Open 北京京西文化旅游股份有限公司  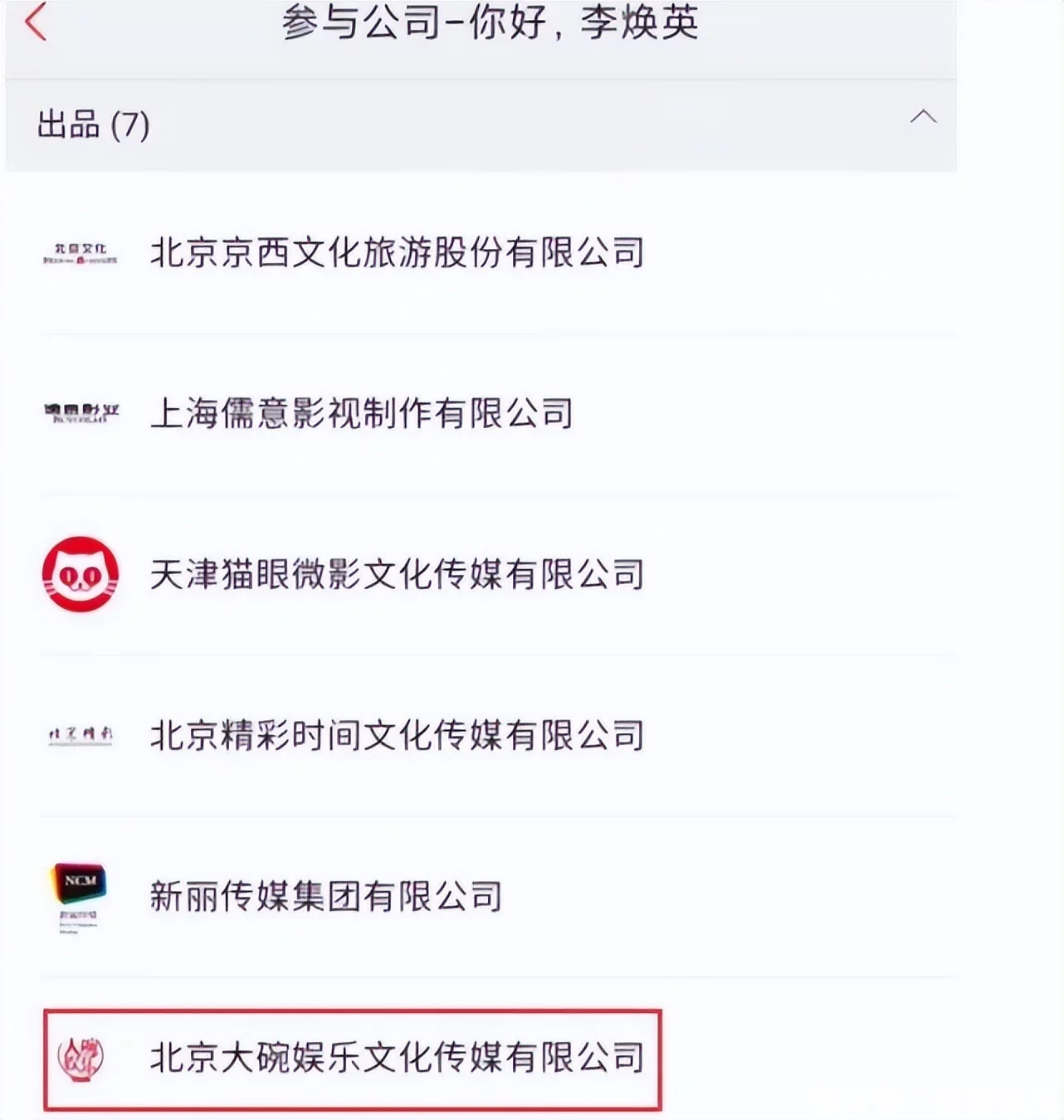pyautogui.click(x=397, y=253)
